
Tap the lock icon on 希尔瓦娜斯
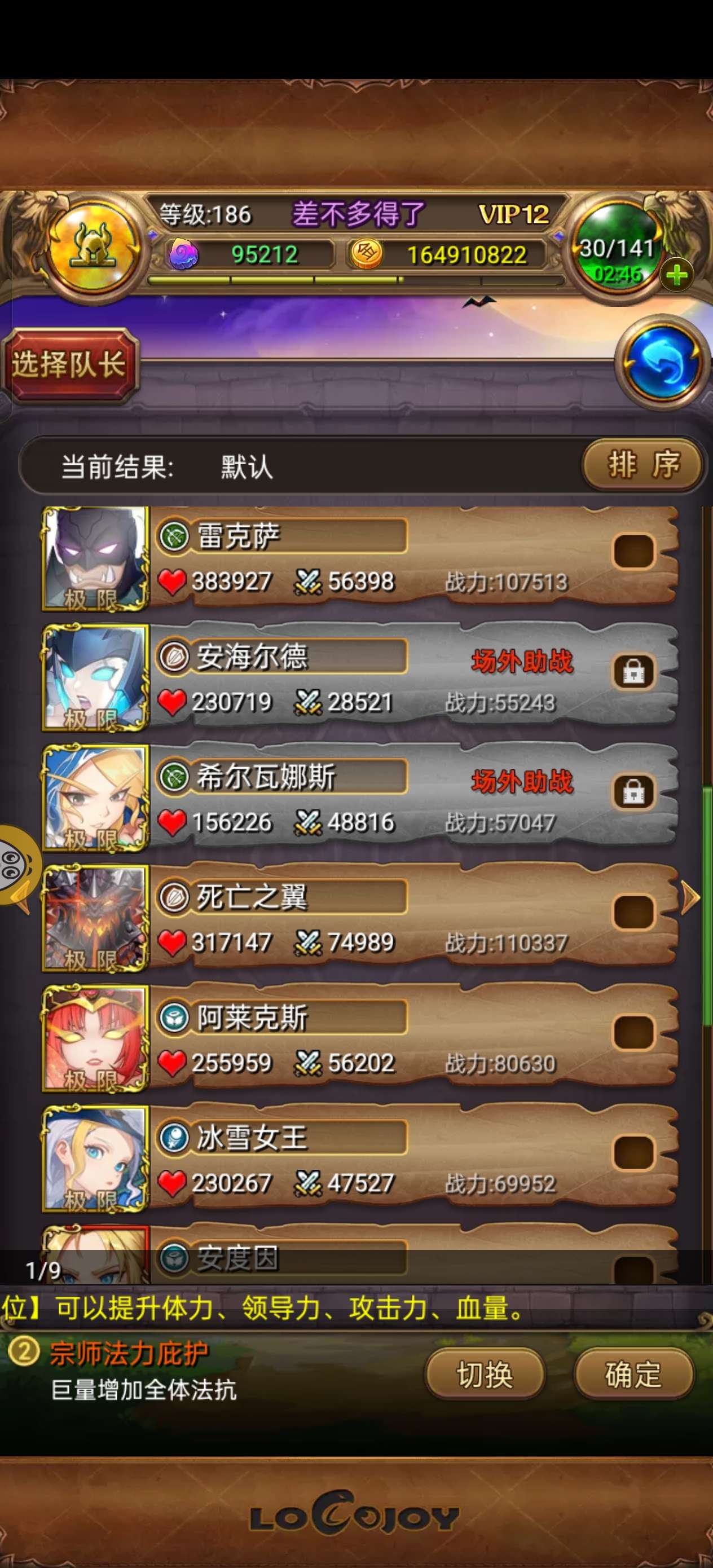tap(633, 792)
